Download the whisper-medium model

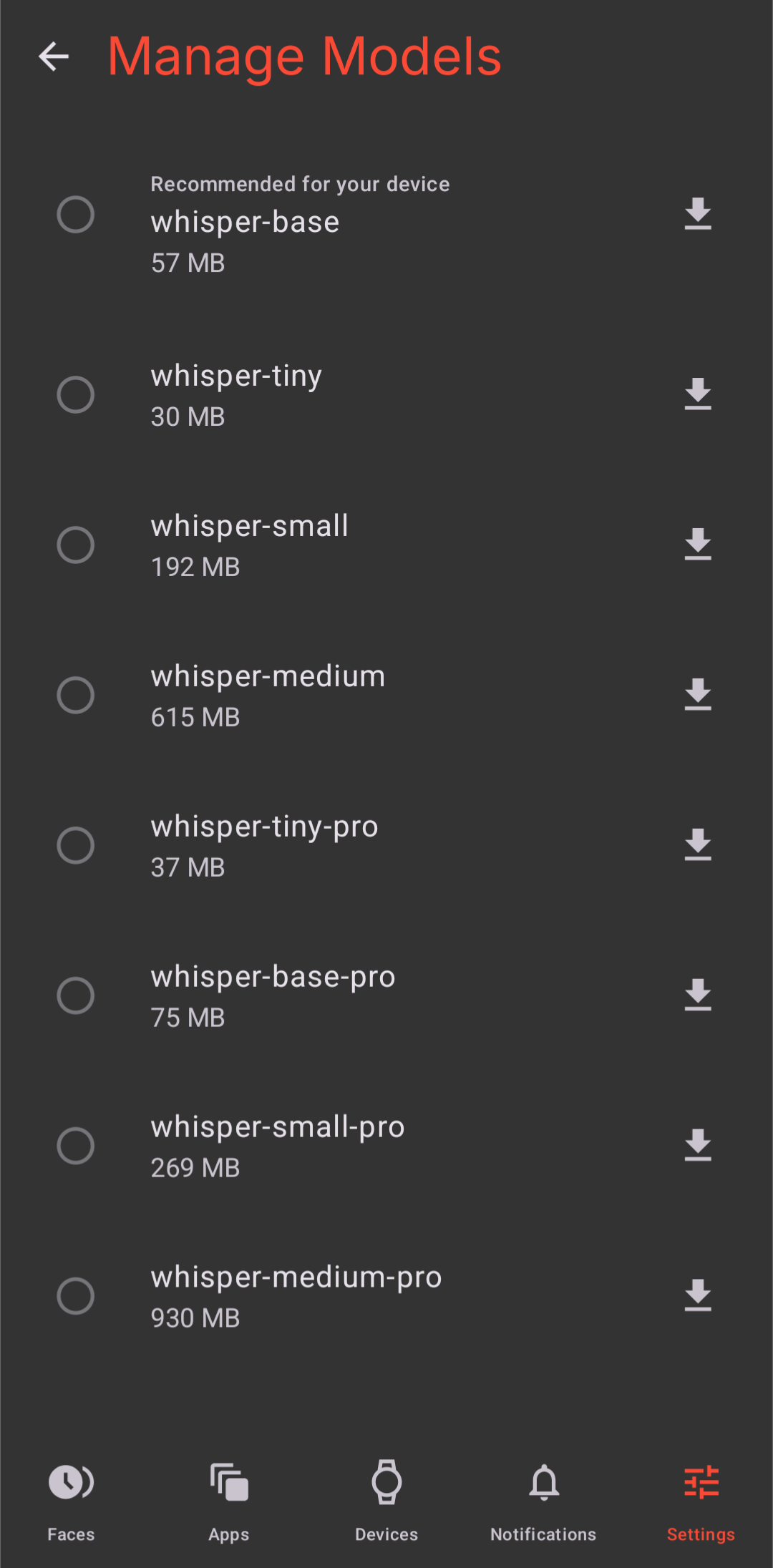[x=697, y=695]
